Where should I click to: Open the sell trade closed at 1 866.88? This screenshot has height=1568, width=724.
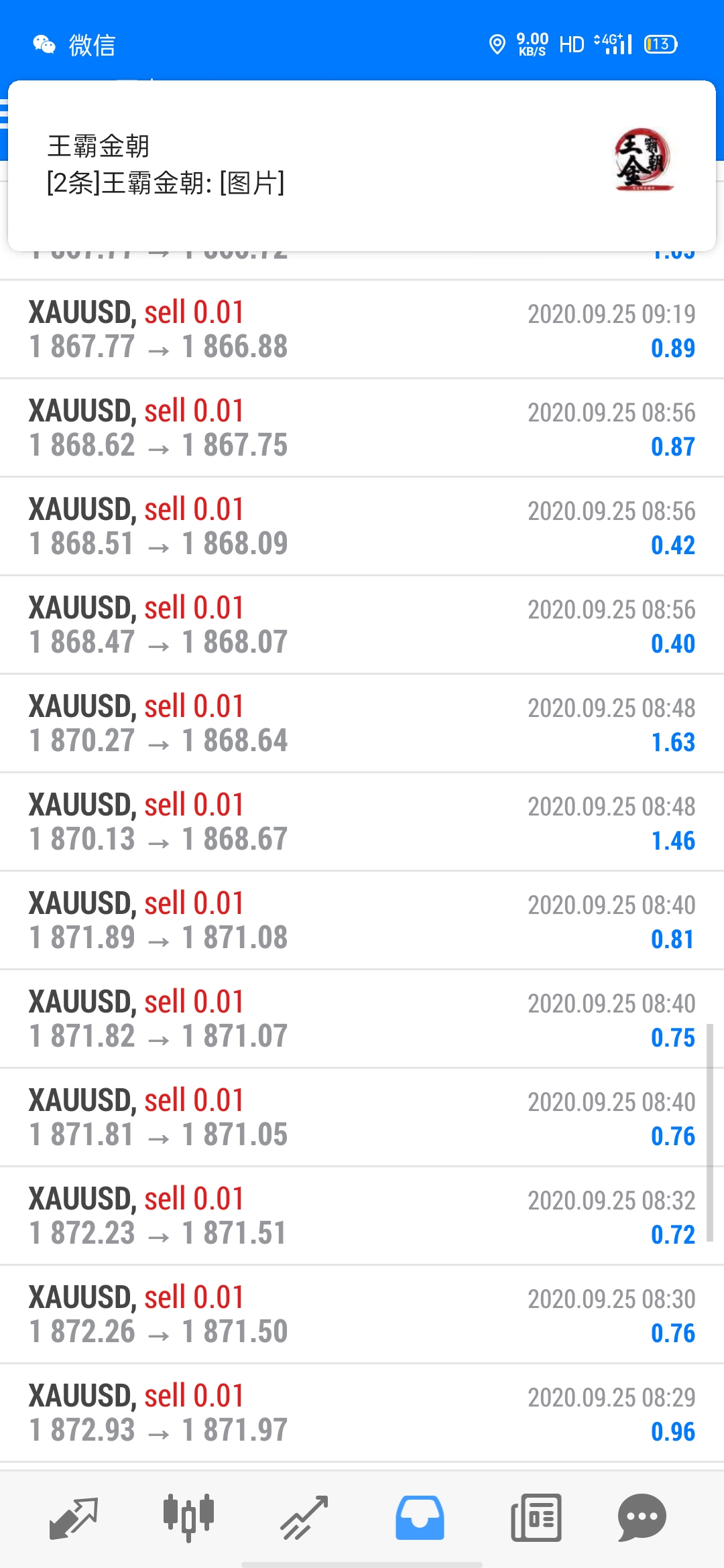[362, 330]
